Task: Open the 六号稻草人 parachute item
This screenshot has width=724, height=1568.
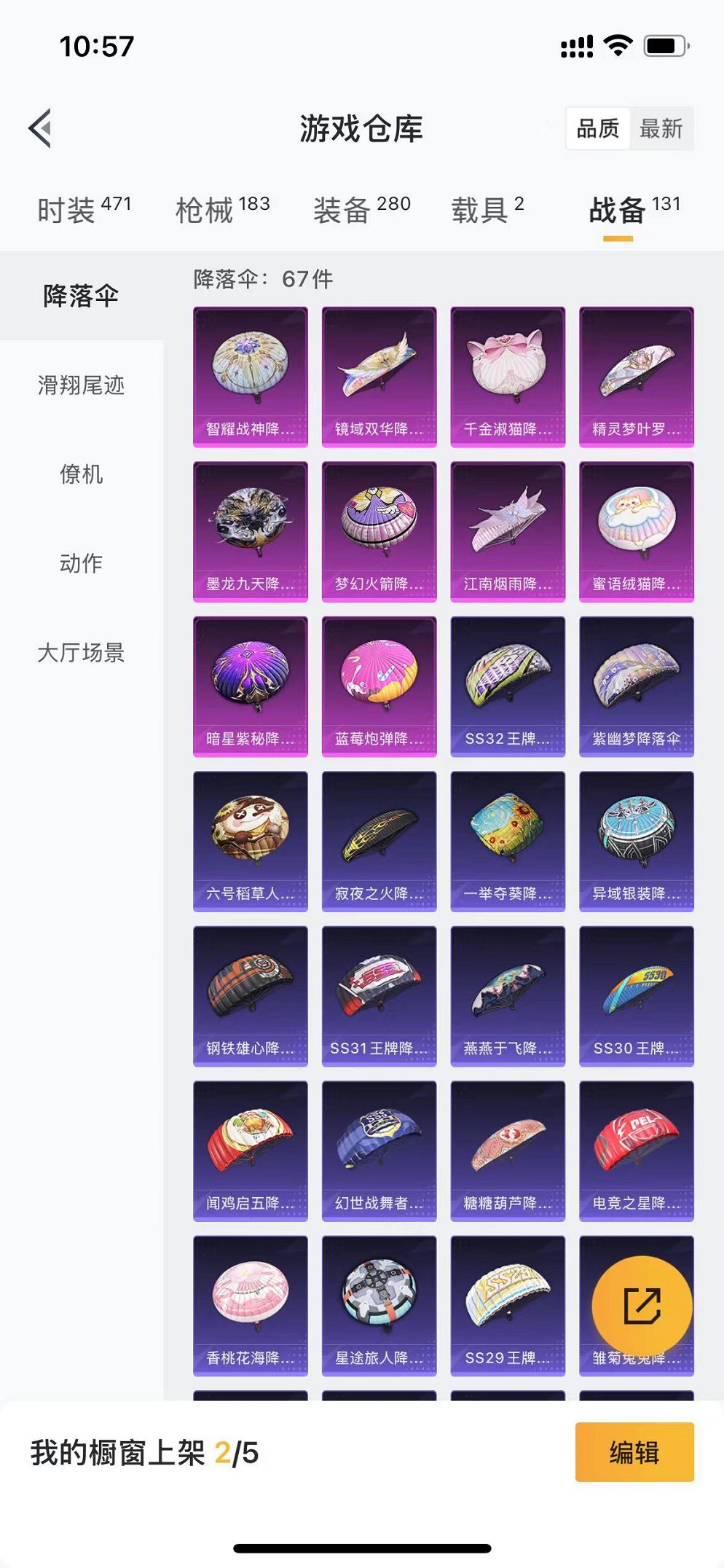Action: pos(250,841)
